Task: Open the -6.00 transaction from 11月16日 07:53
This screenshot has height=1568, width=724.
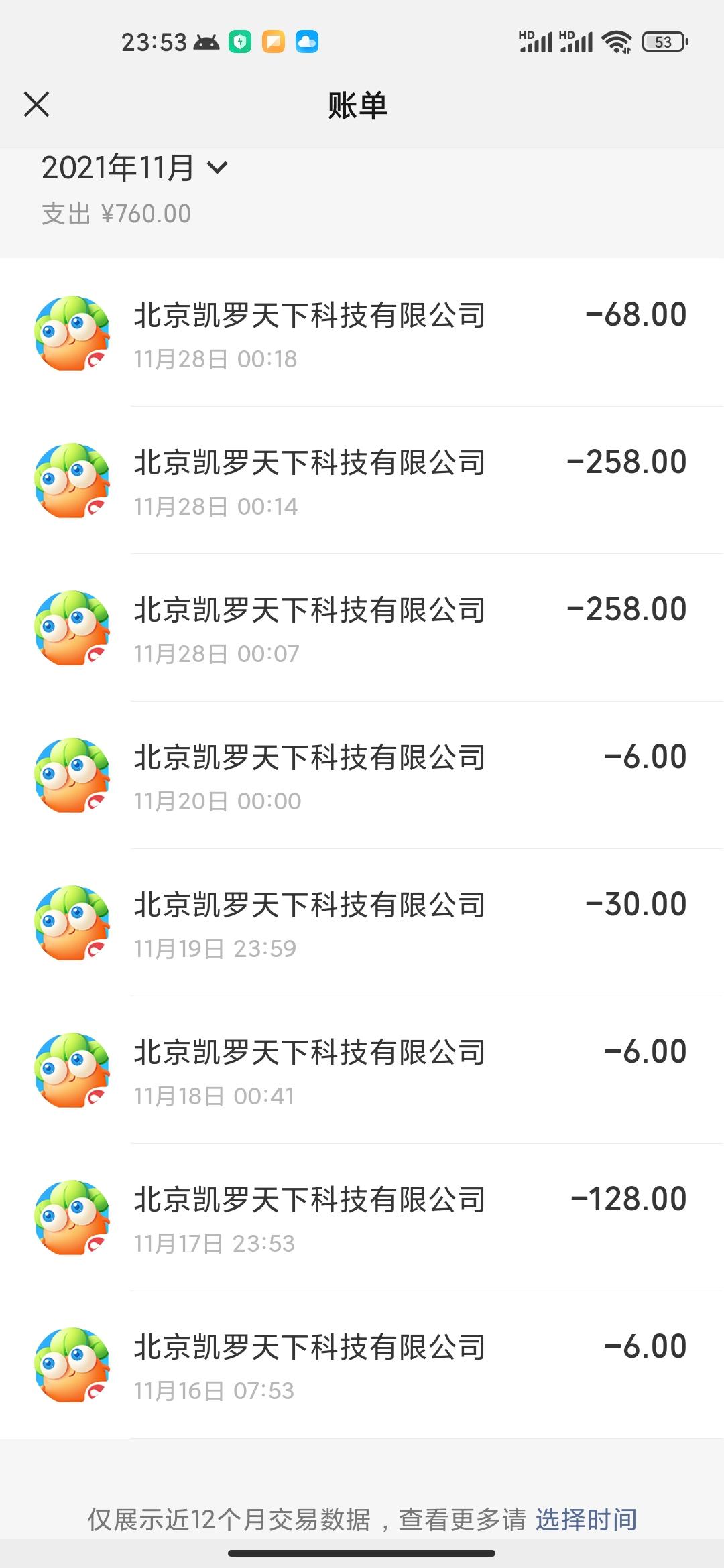Action: pos(362,1365)
